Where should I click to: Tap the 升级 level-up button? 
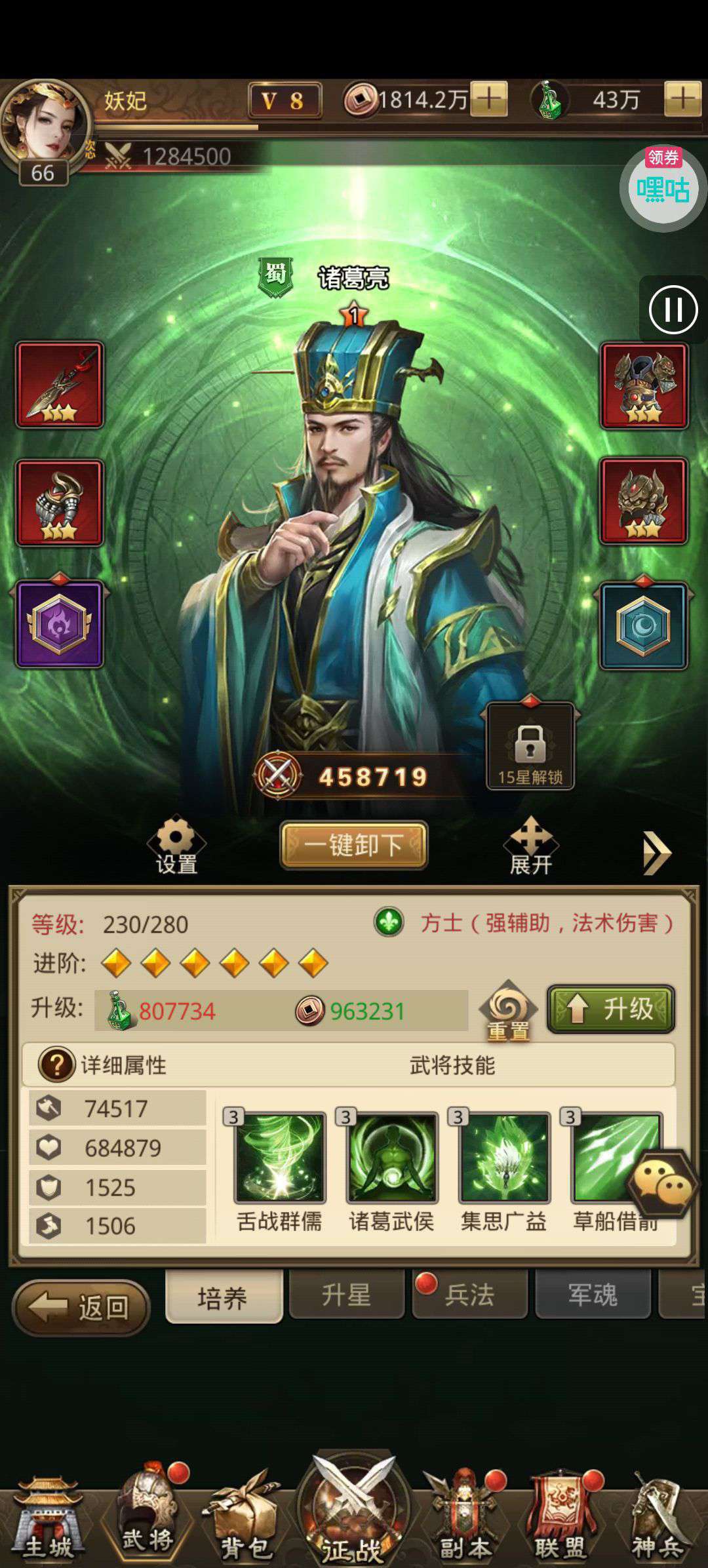[x=610, y=1009]
